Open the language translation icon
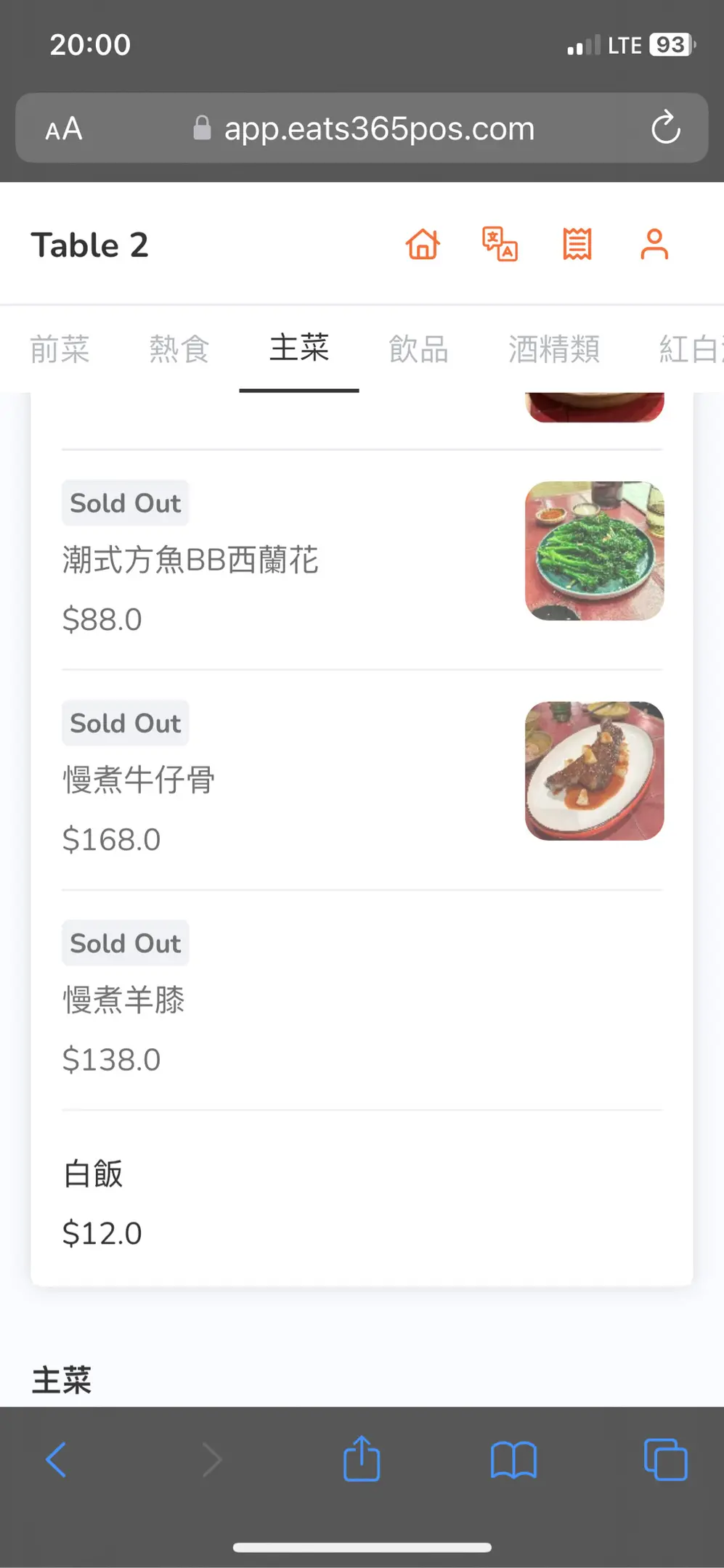Screen dimensions: 724x1568 (x=500, y=244)
